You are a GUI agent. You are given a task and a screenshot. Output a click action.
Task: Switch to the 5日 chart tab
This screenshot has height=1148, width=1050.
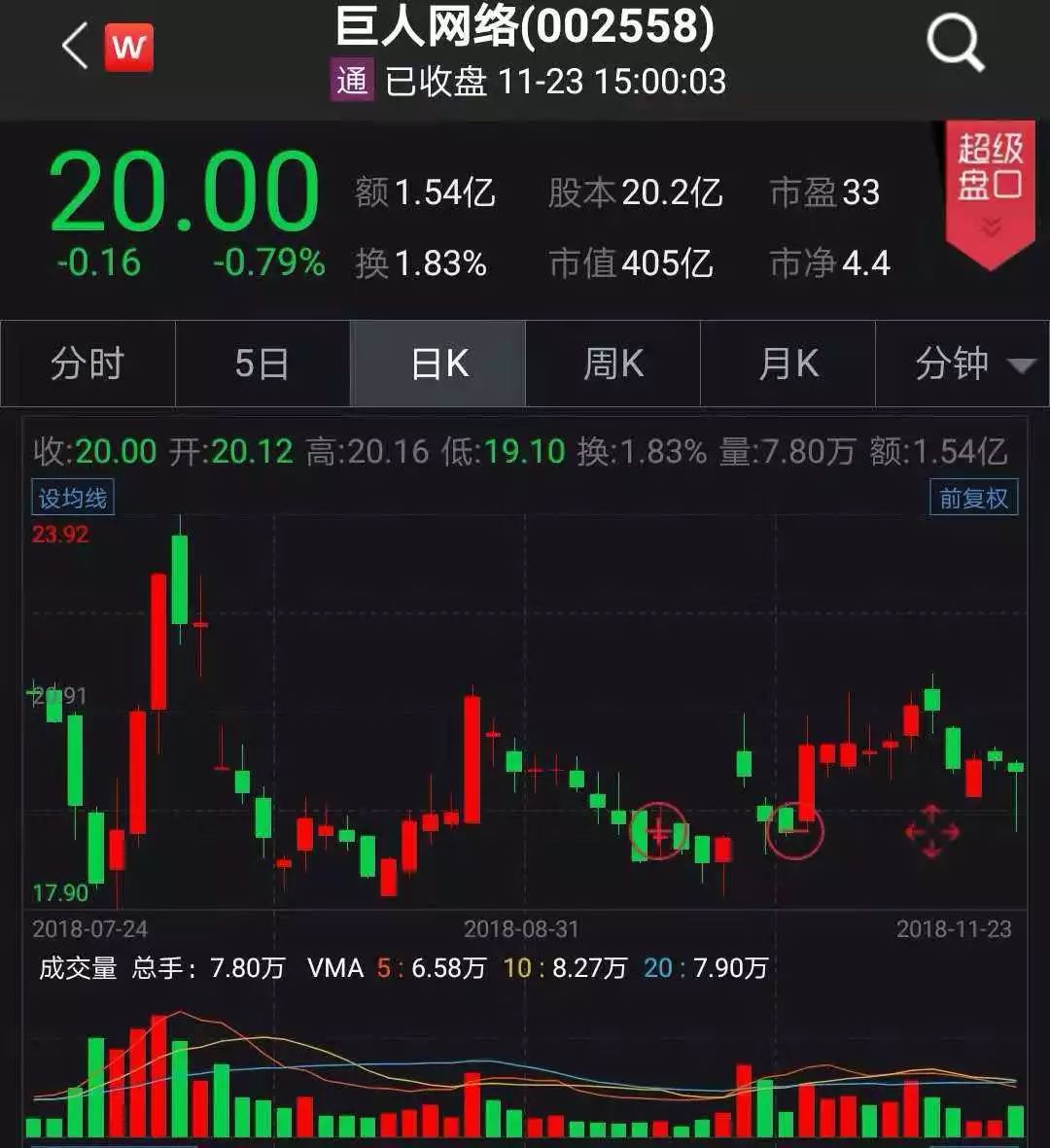(x=262, y=365)
